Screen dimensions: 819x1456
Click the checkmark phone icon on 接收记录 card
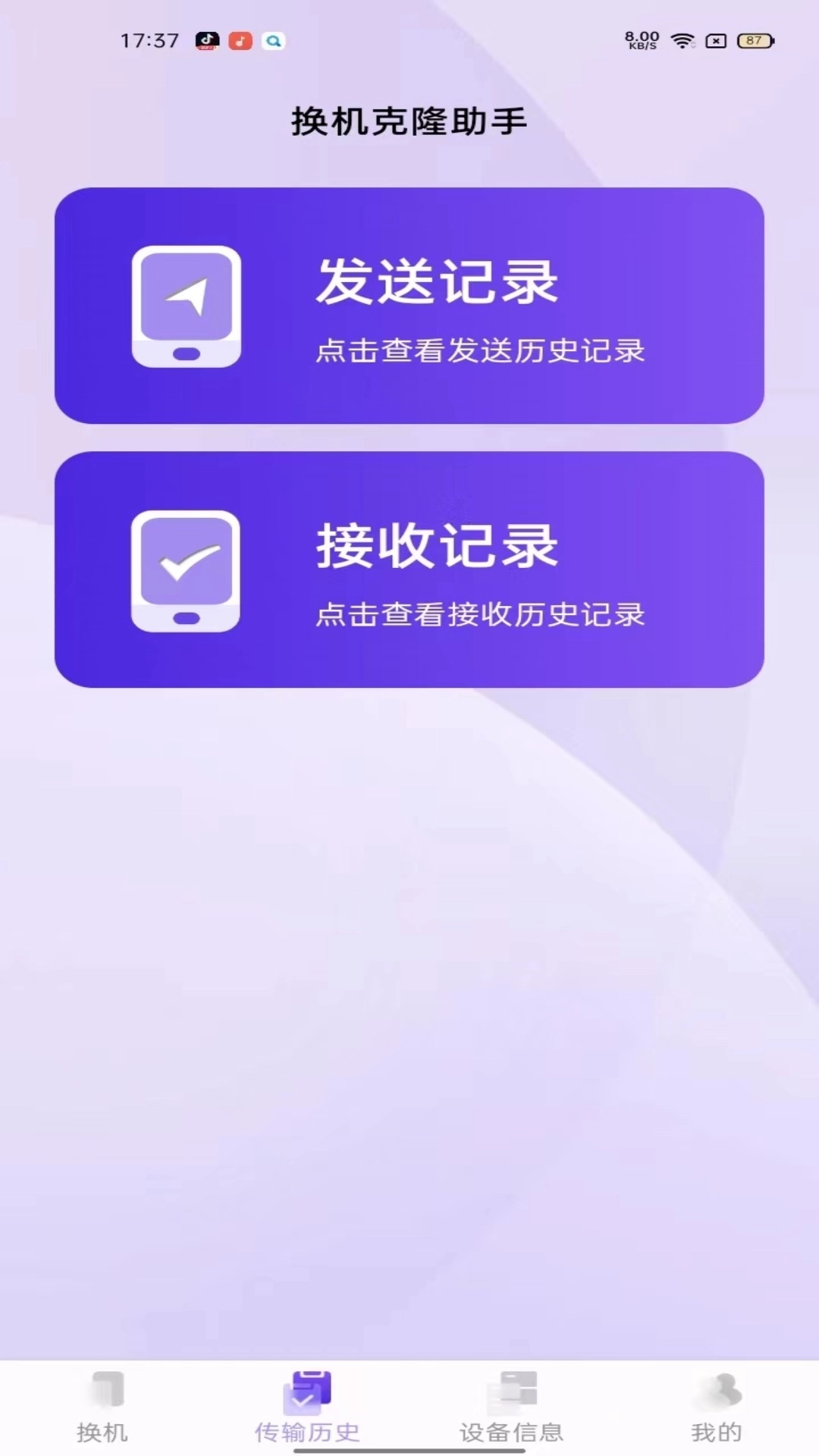(x=184, y=573)
